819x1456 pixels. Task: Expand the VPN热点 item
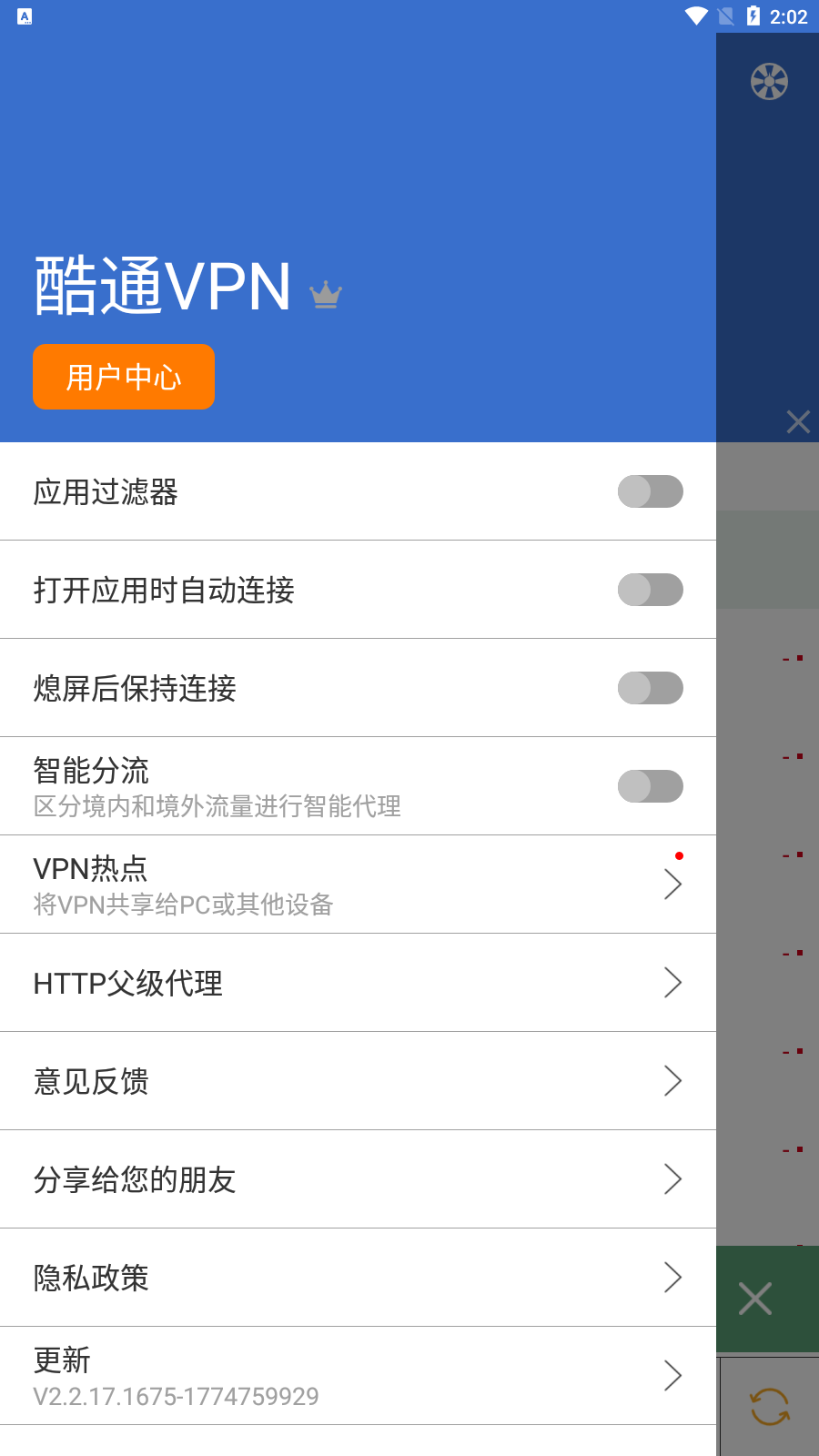tap(672, 884)
